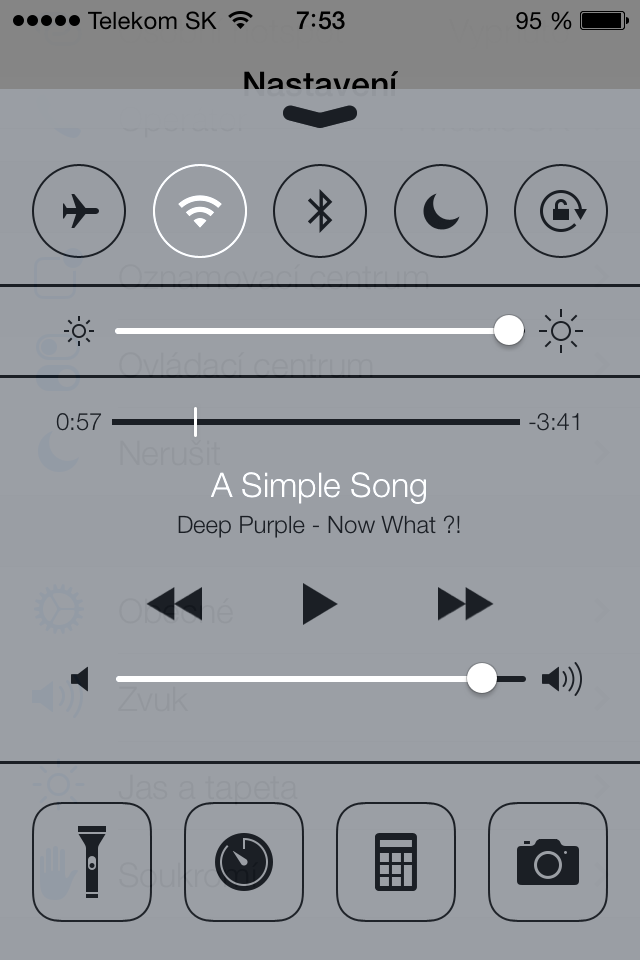Image resolution: width=640 pixels, height=960 pixels.
Task: Launch the calculator
Action: click(396, 862)
